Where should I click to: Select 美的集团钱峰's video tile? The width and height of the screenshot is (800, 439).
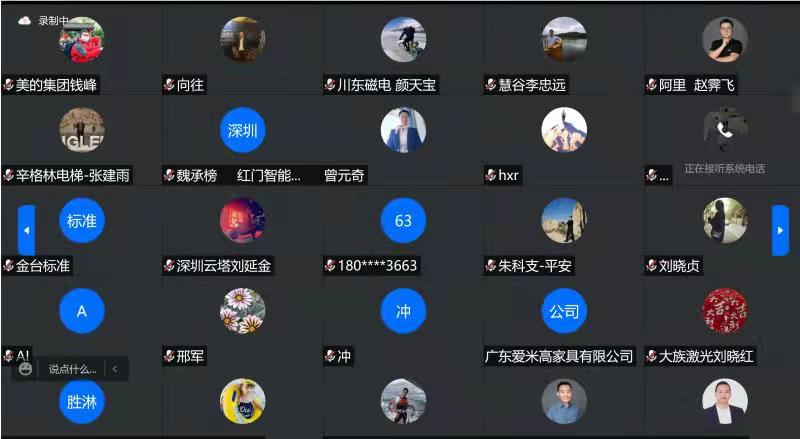coord(81,45)
